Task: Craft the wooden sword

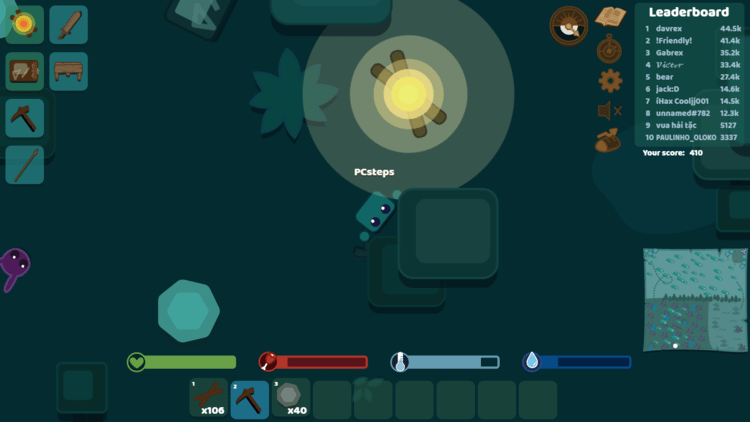Action: pos(69,24)
